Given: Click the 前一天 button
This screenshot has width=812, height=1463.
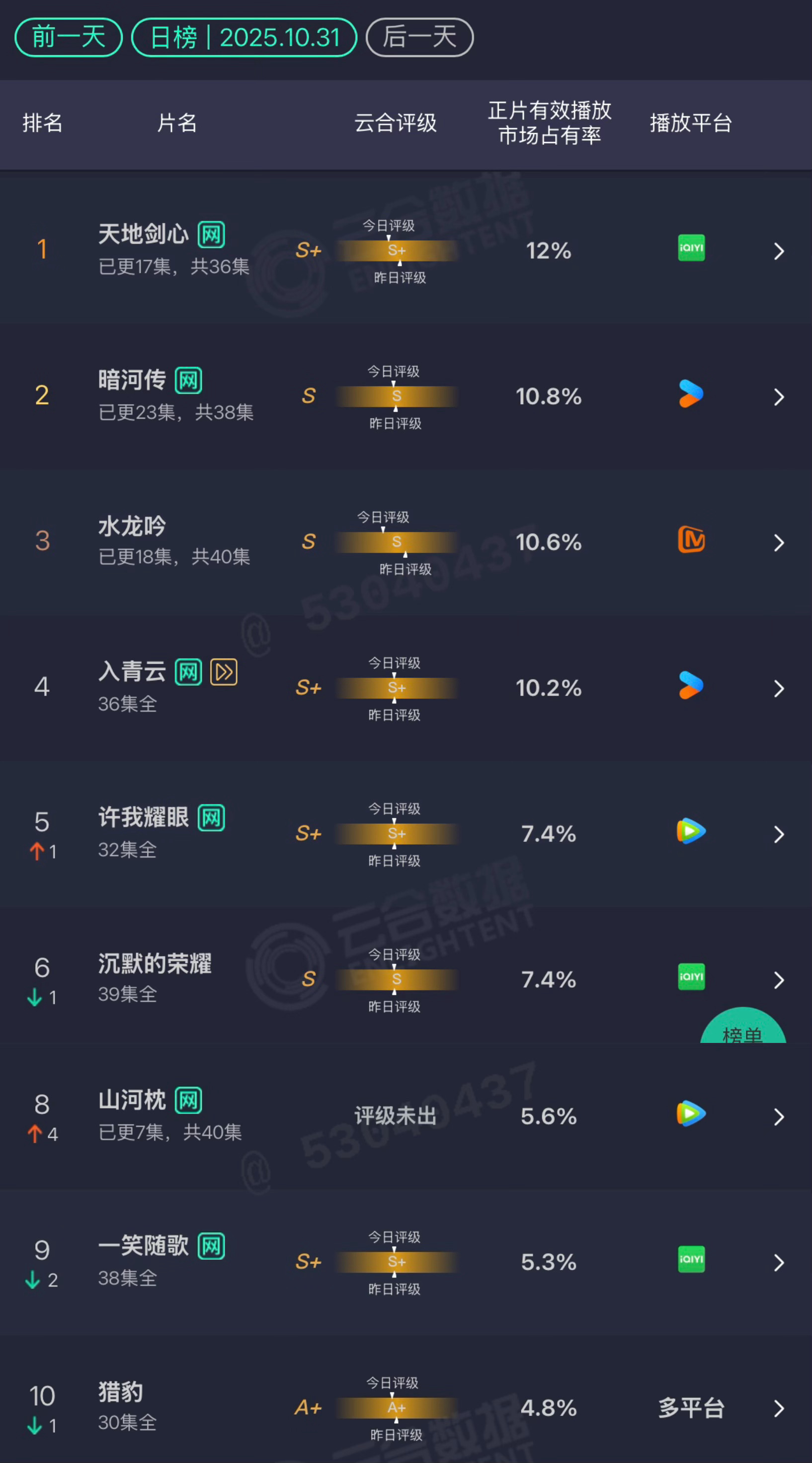Looking at the screenshot, I should coord(68,37).
